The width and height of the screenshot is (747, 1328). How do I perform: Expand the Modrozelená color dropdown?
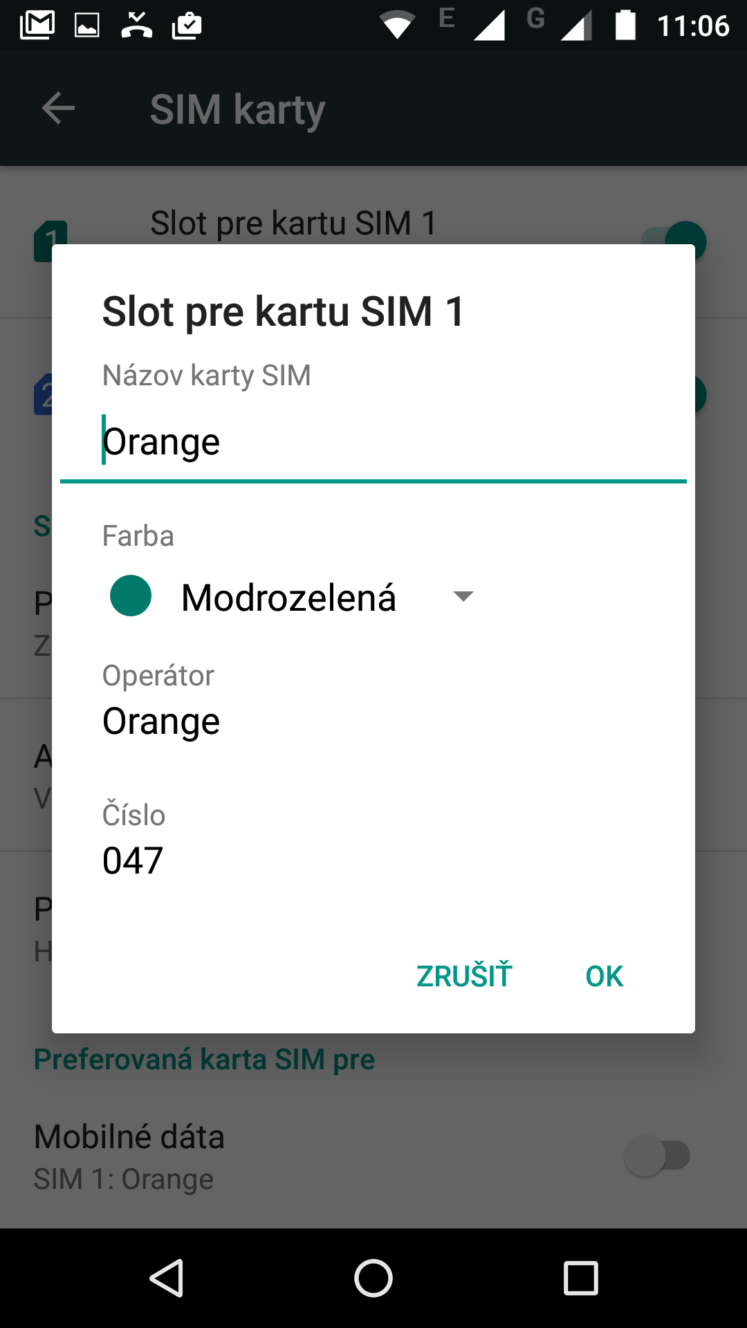click(290, 597)
